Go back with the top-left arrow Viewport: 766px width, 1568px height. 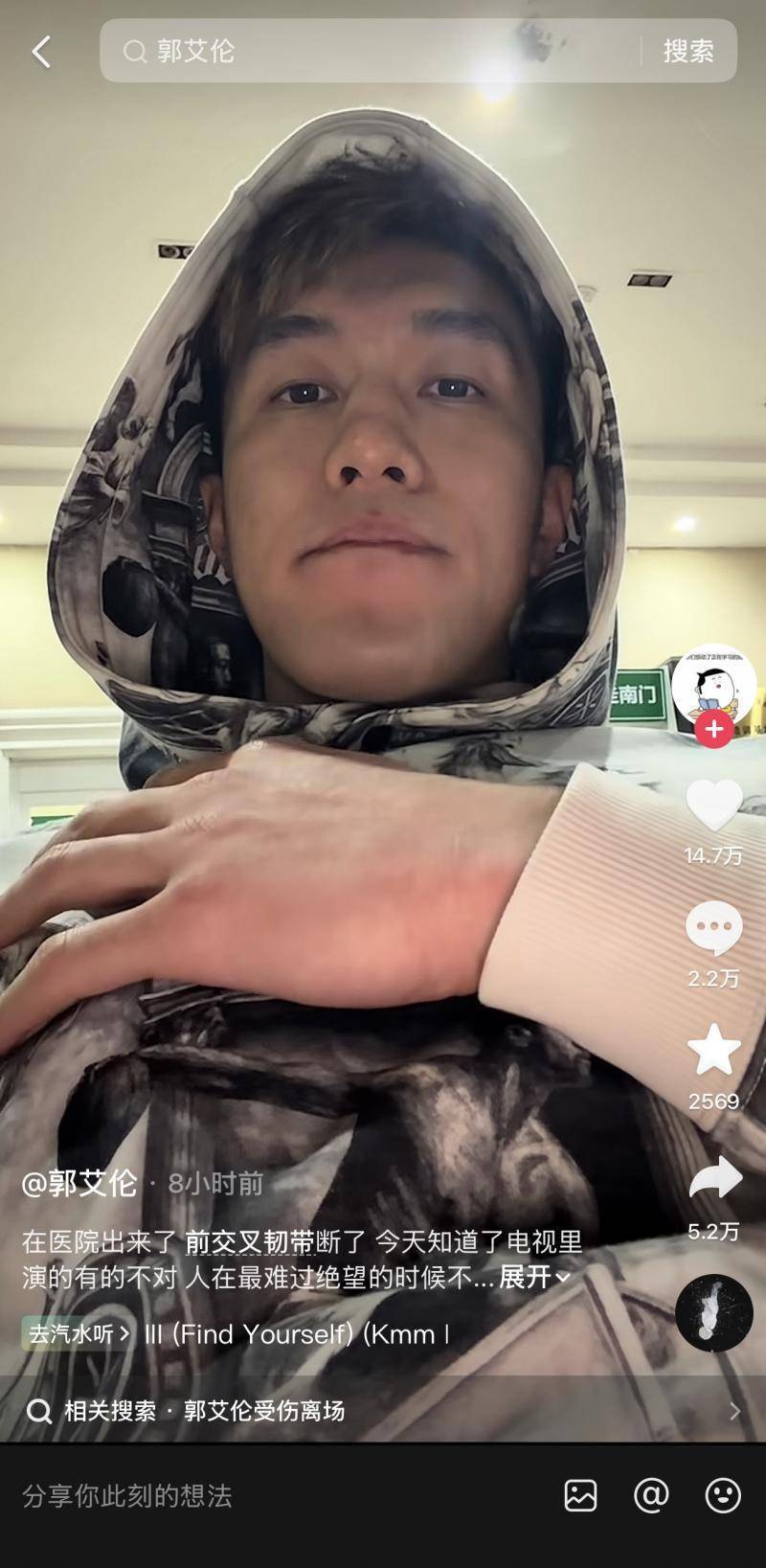point(41,52)
